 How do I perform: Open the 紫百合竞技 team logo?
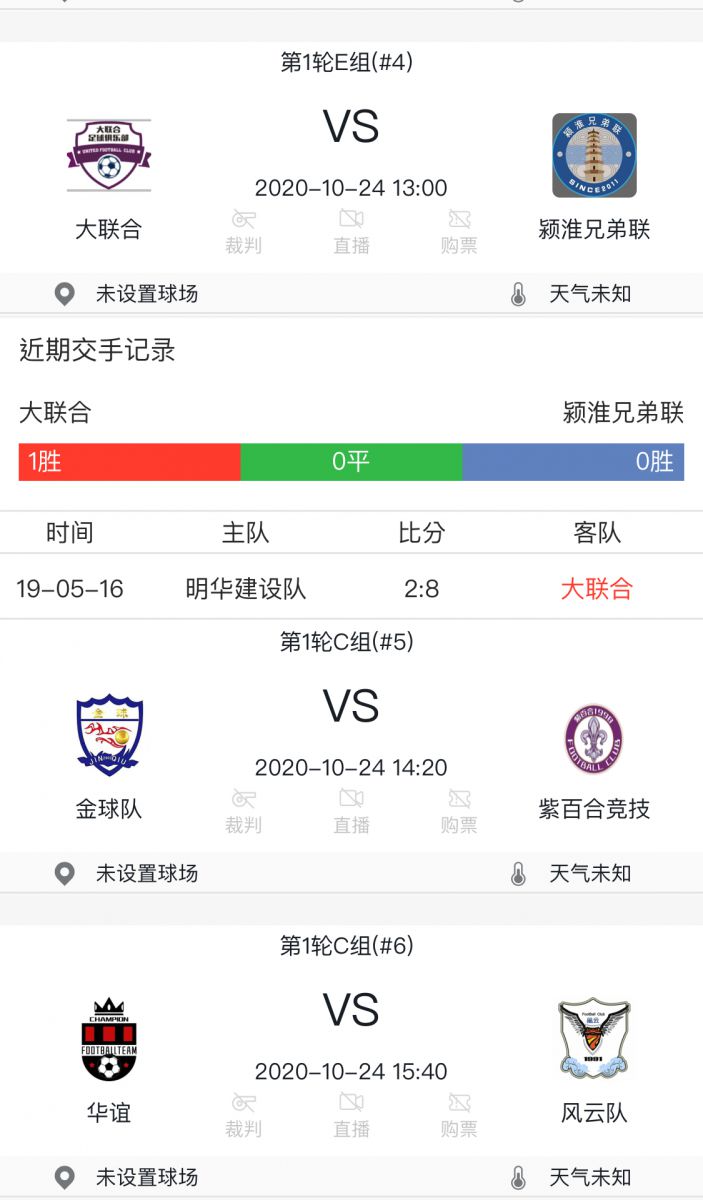coord(594,739)
